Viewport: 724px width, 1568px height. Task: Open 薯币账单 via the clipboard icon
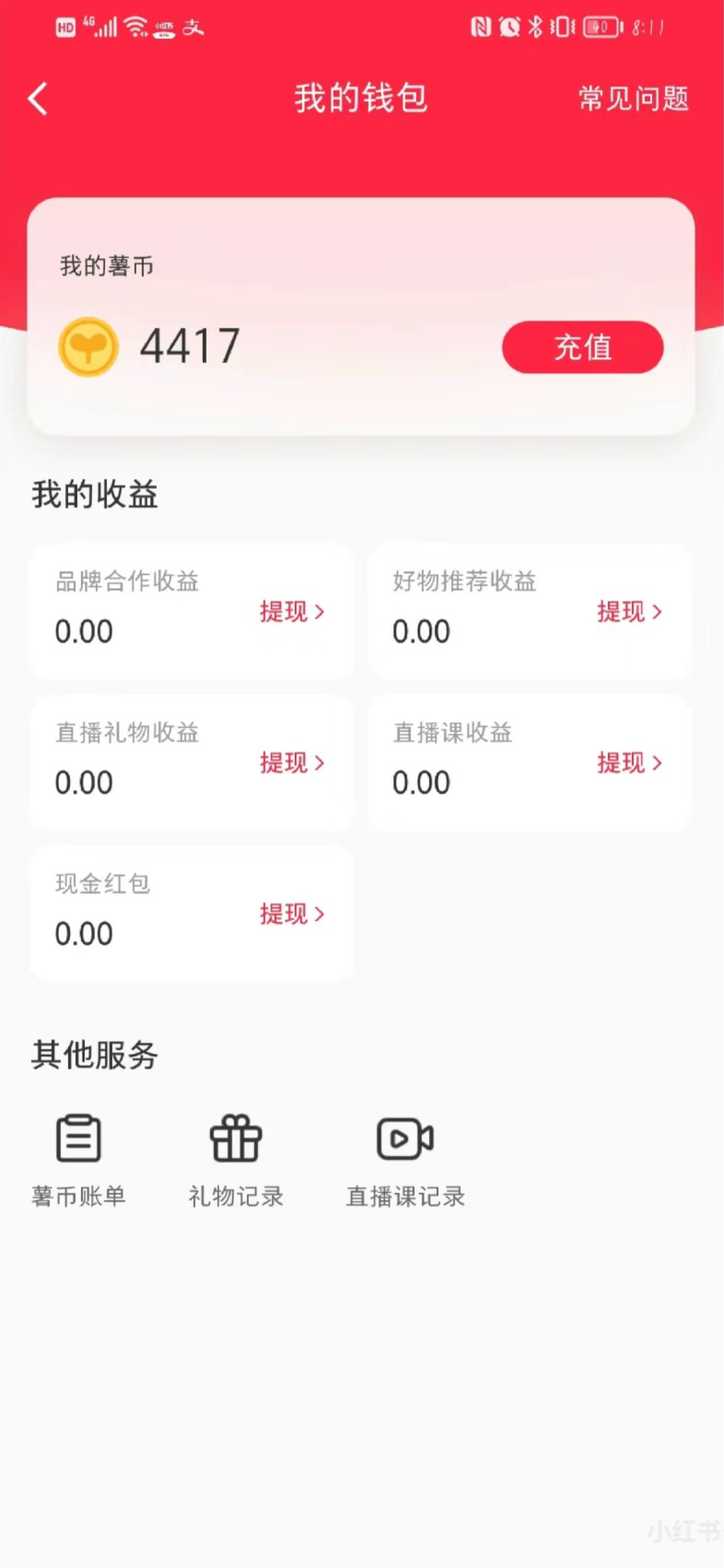[79, 1152]
